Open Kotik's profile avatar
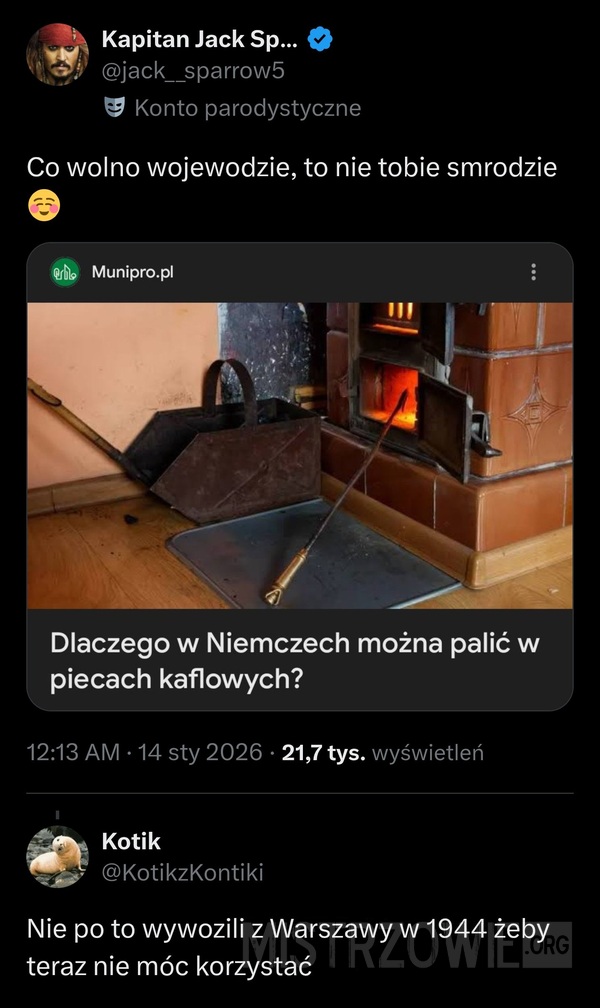 tap(57, 857)
